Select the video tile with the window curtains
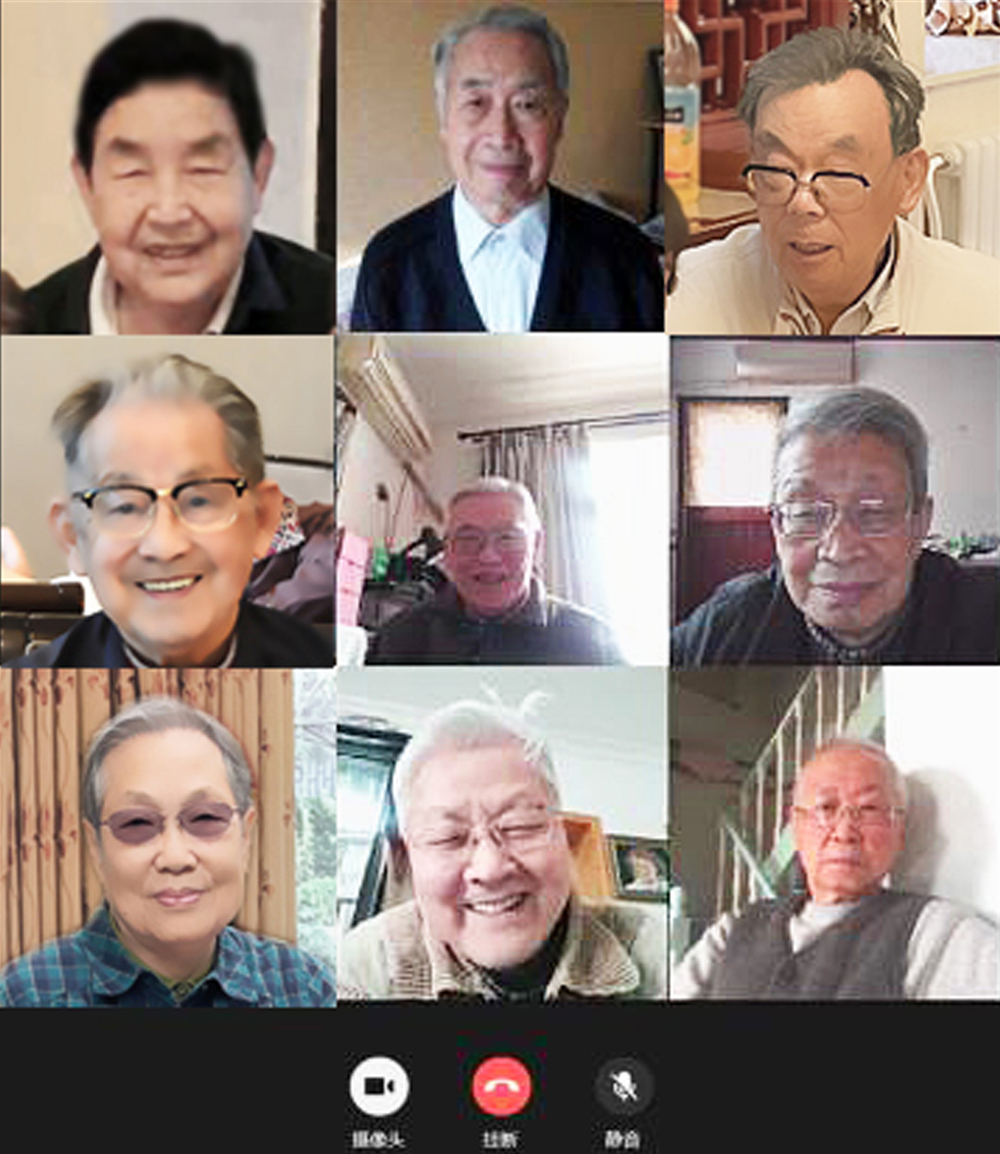This screenshot has height=1154, width=1000. (x=502, y=500)
